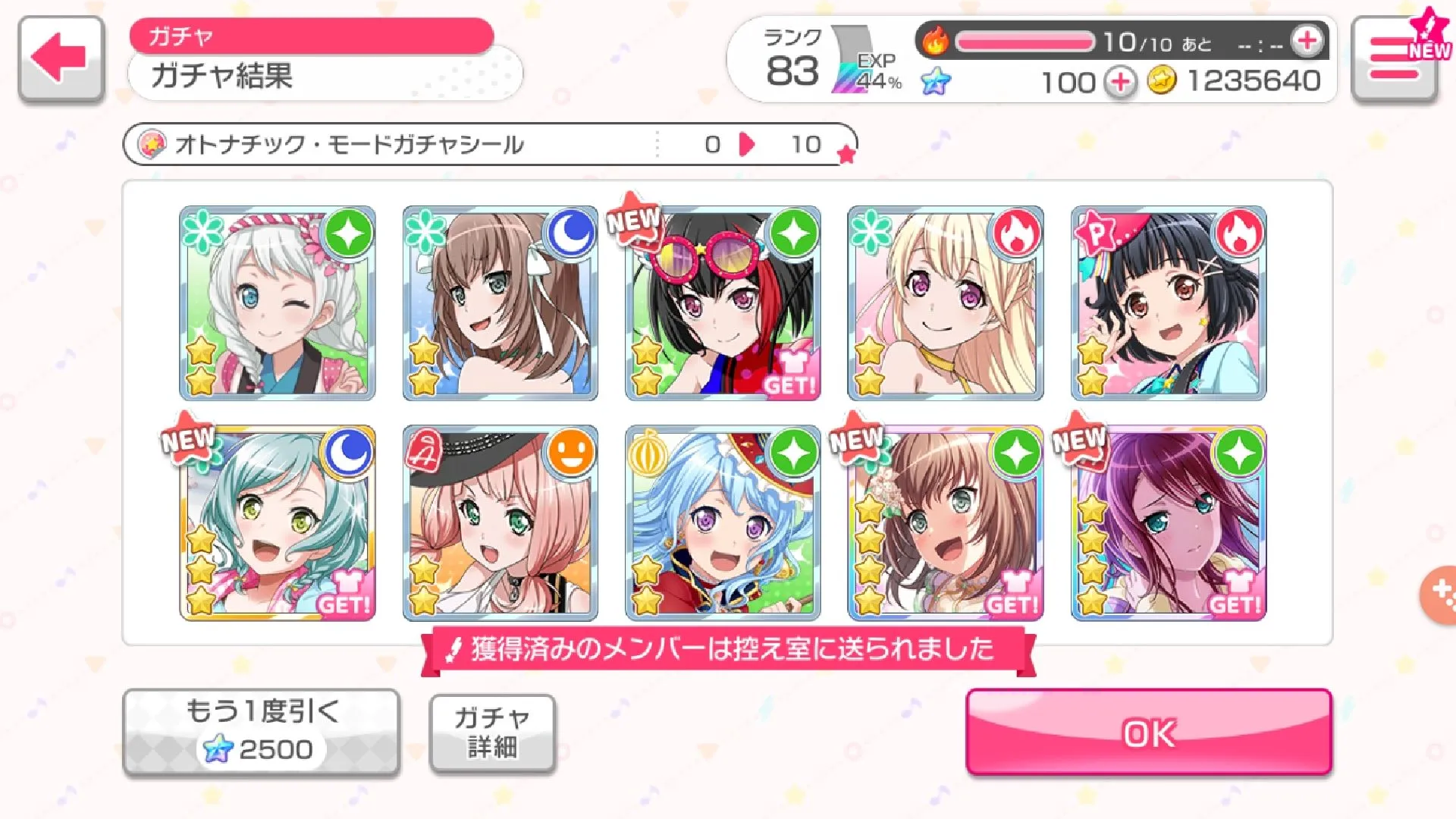The image size is (1456, 819).
Task: Open the white-haired girl winking card
Action: click(278, 303)
